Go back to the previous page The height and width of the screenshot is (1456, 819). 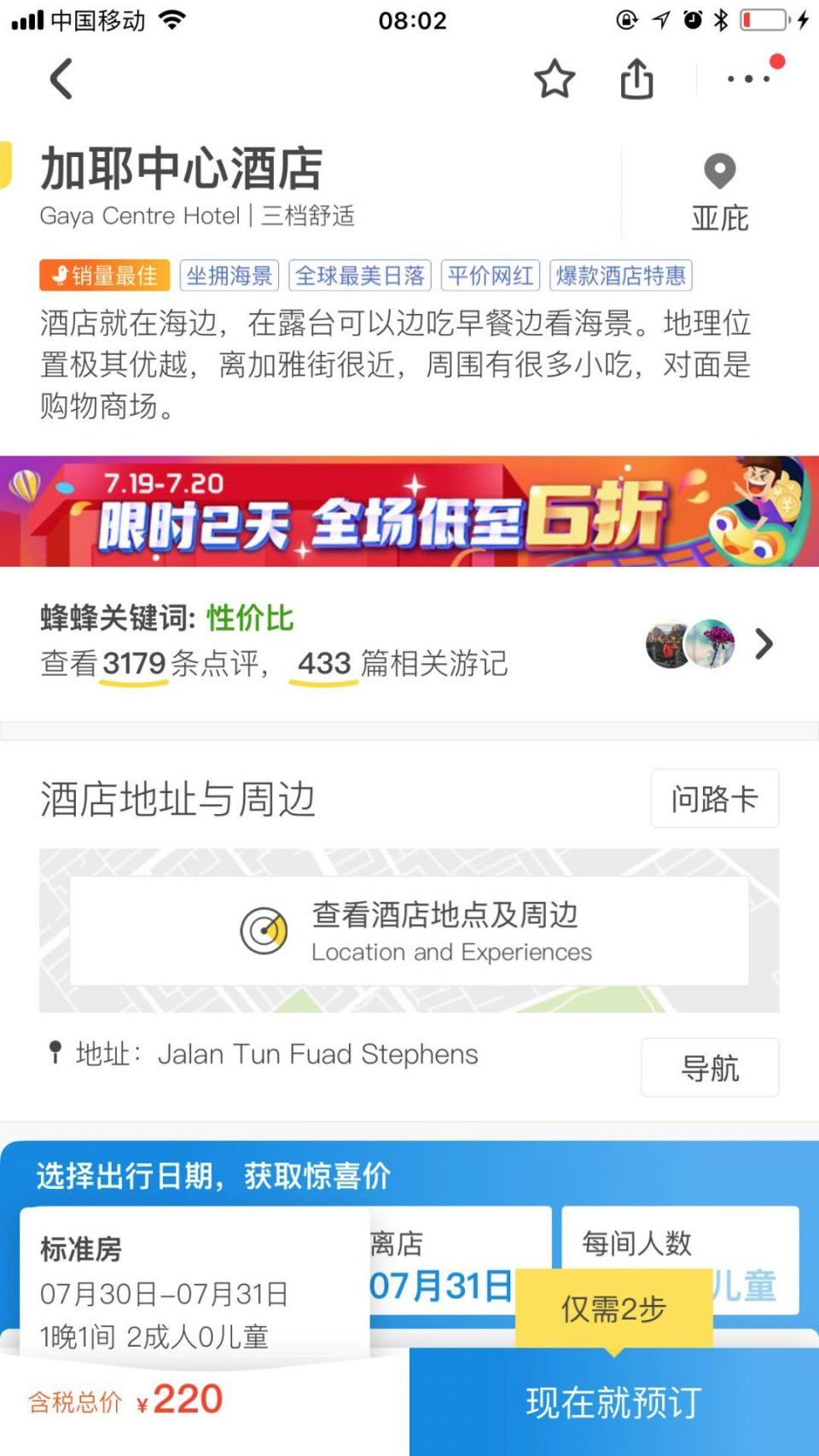coord(61,79)
